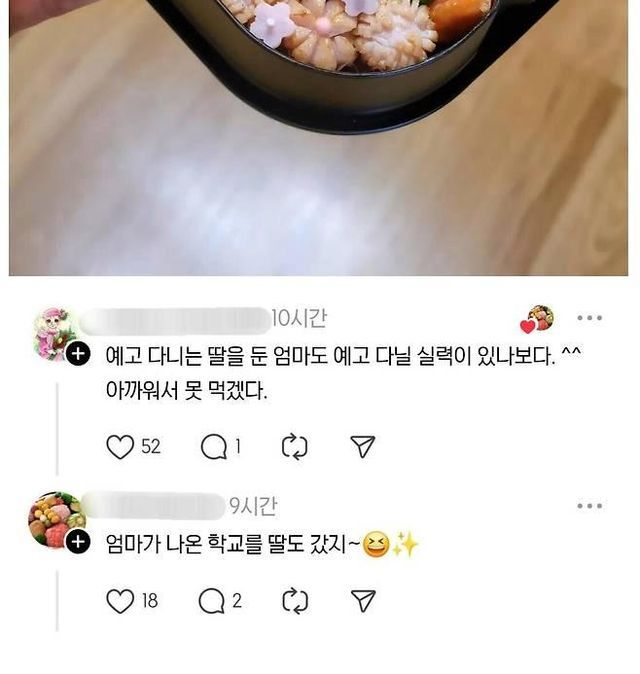640x674 pixels.
Task: Share the 예고 다니는 딸을 comment
Action: pos(363,447)
